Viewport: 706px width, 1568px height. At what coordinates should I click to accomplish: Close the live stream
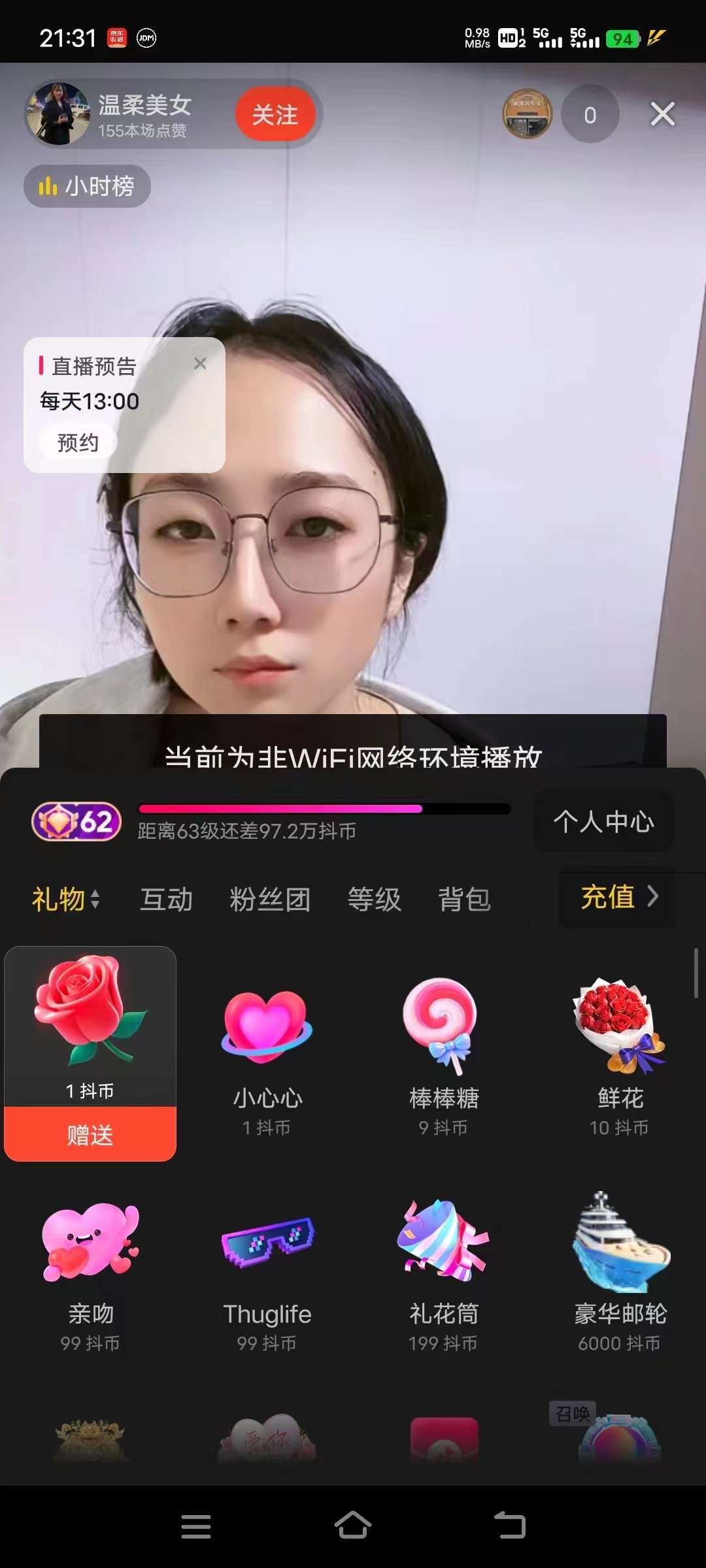(x=662, y=114)
